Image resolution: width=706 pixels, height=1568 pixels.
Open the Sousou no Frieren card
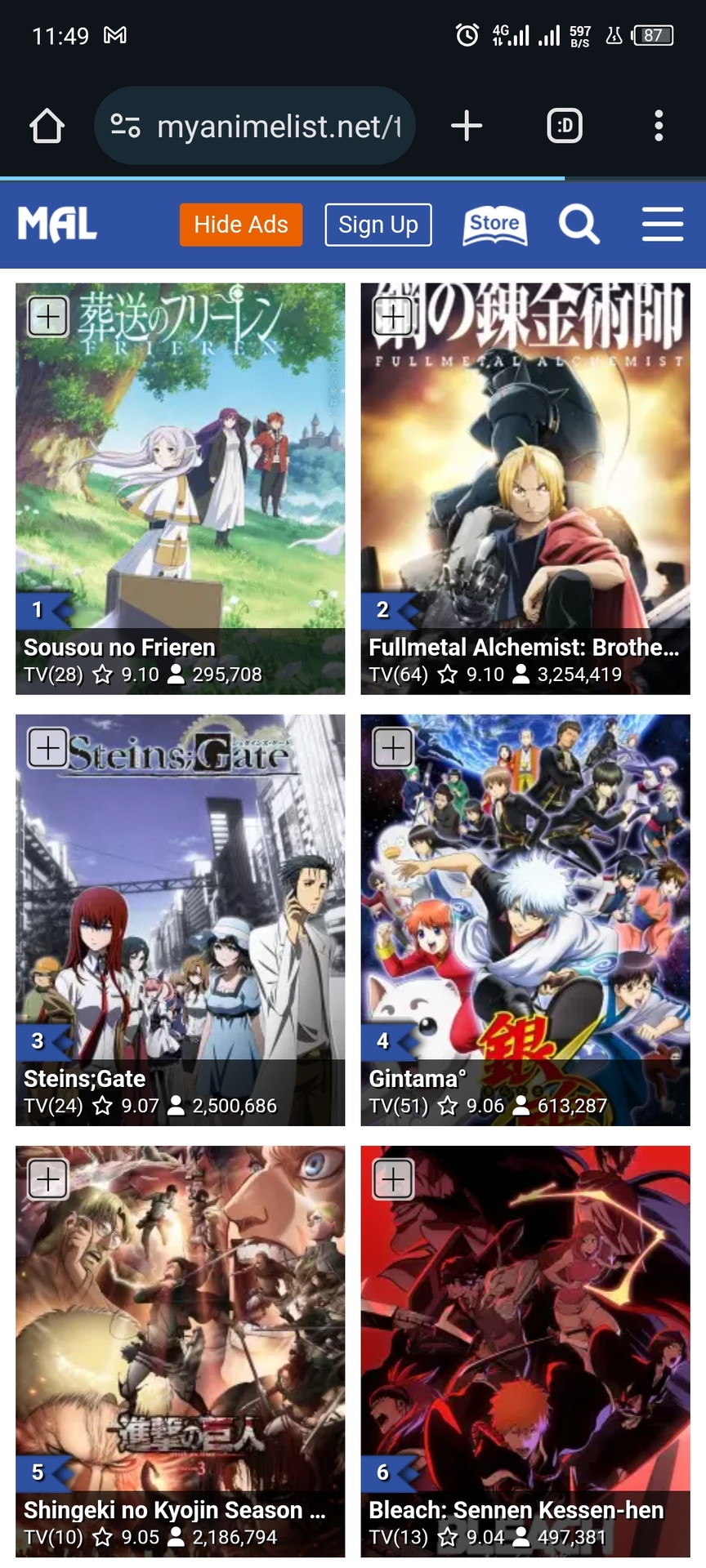(180, 489)
